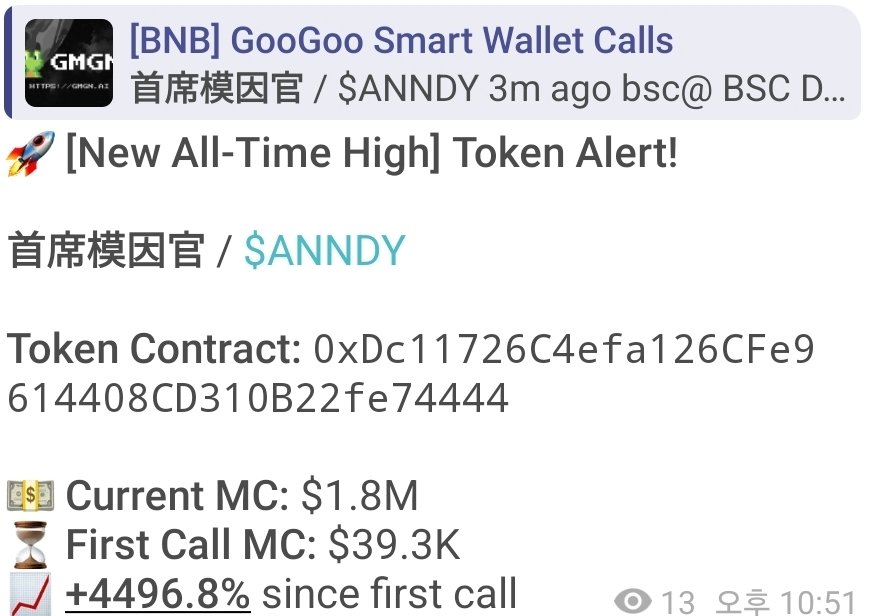Open the cyan $ANNDY token link
Screen dimensions: 875x616
click(324, 250)
